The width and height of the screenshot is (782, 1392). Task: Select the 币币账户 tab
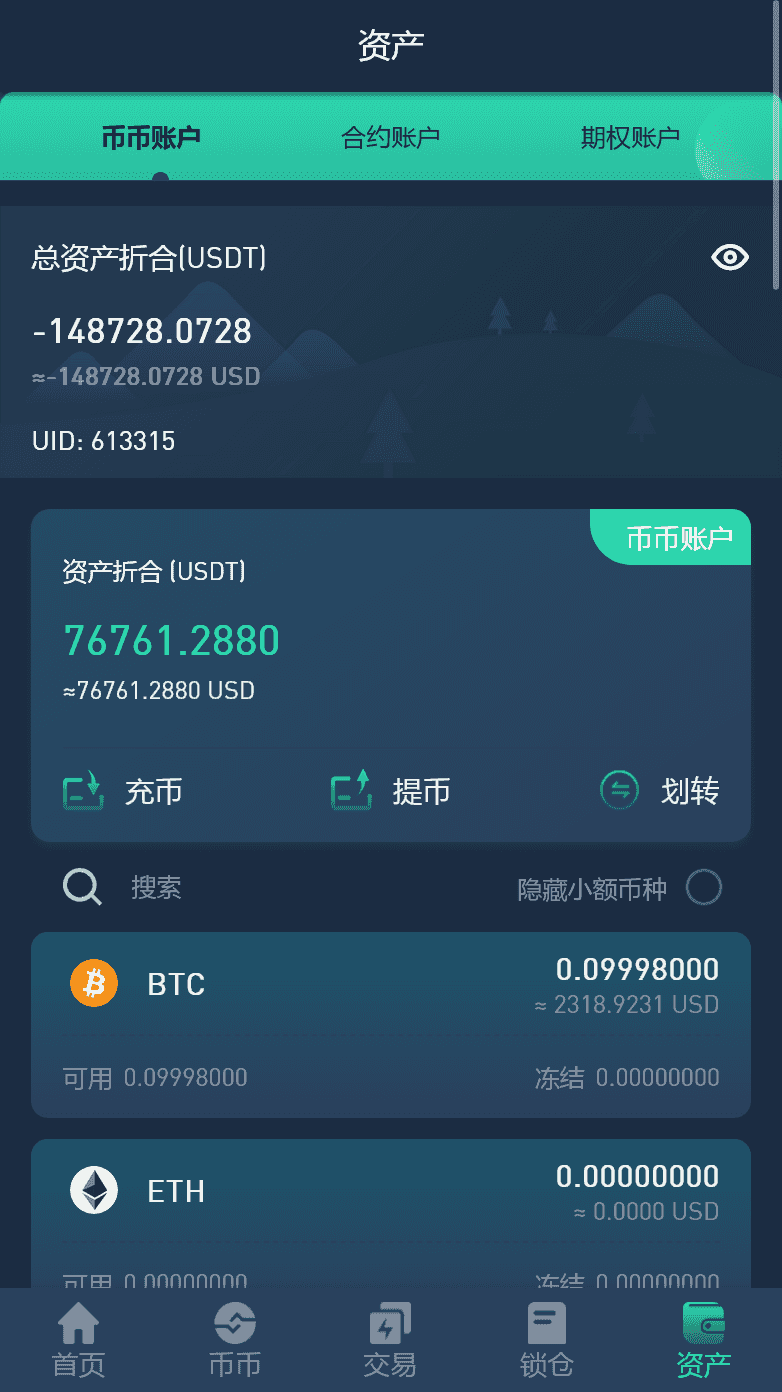click(x=151, y=137)
